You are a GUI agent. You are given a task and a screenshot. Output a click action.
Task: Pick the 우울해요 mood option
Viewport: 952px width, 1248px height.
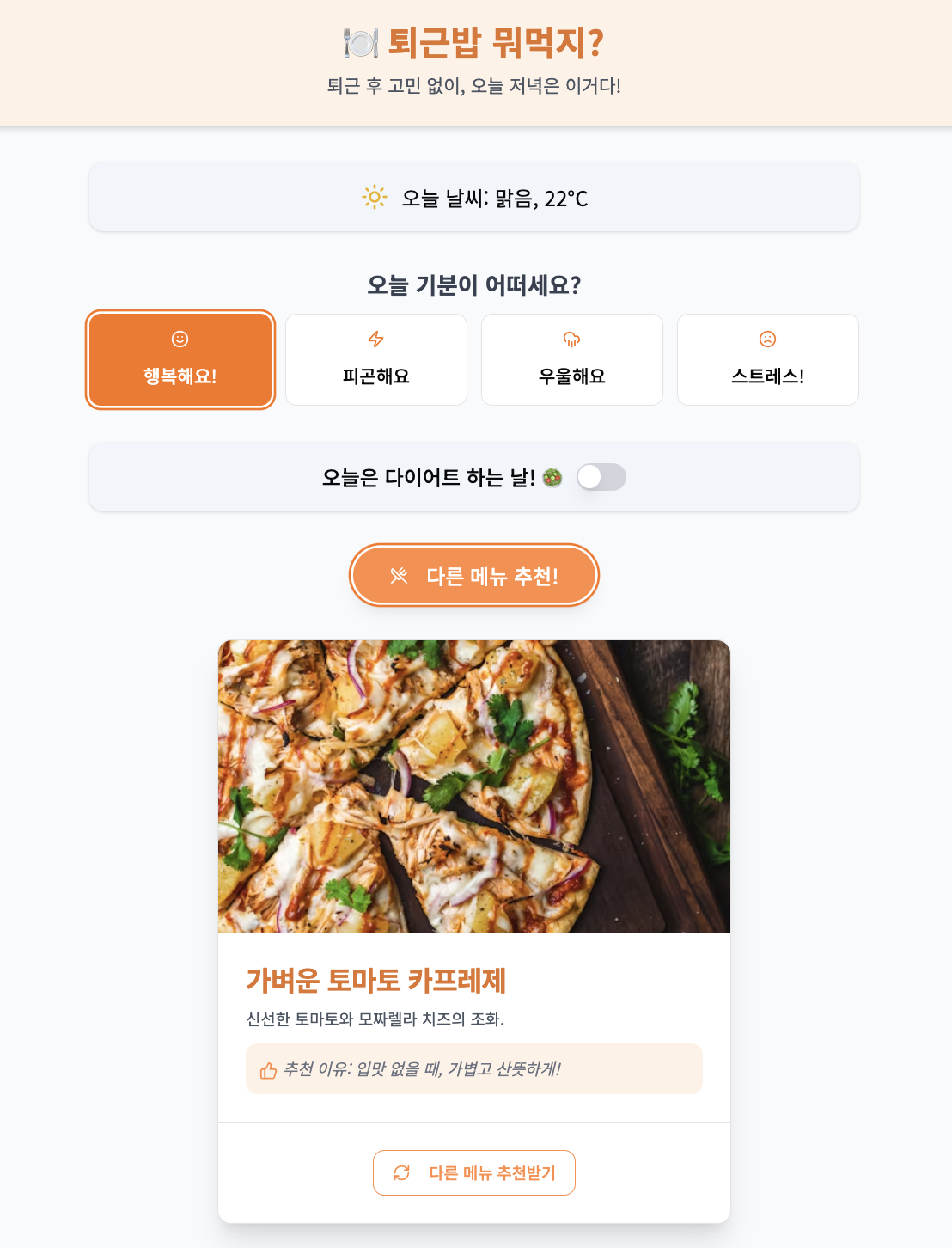(572, 359)
